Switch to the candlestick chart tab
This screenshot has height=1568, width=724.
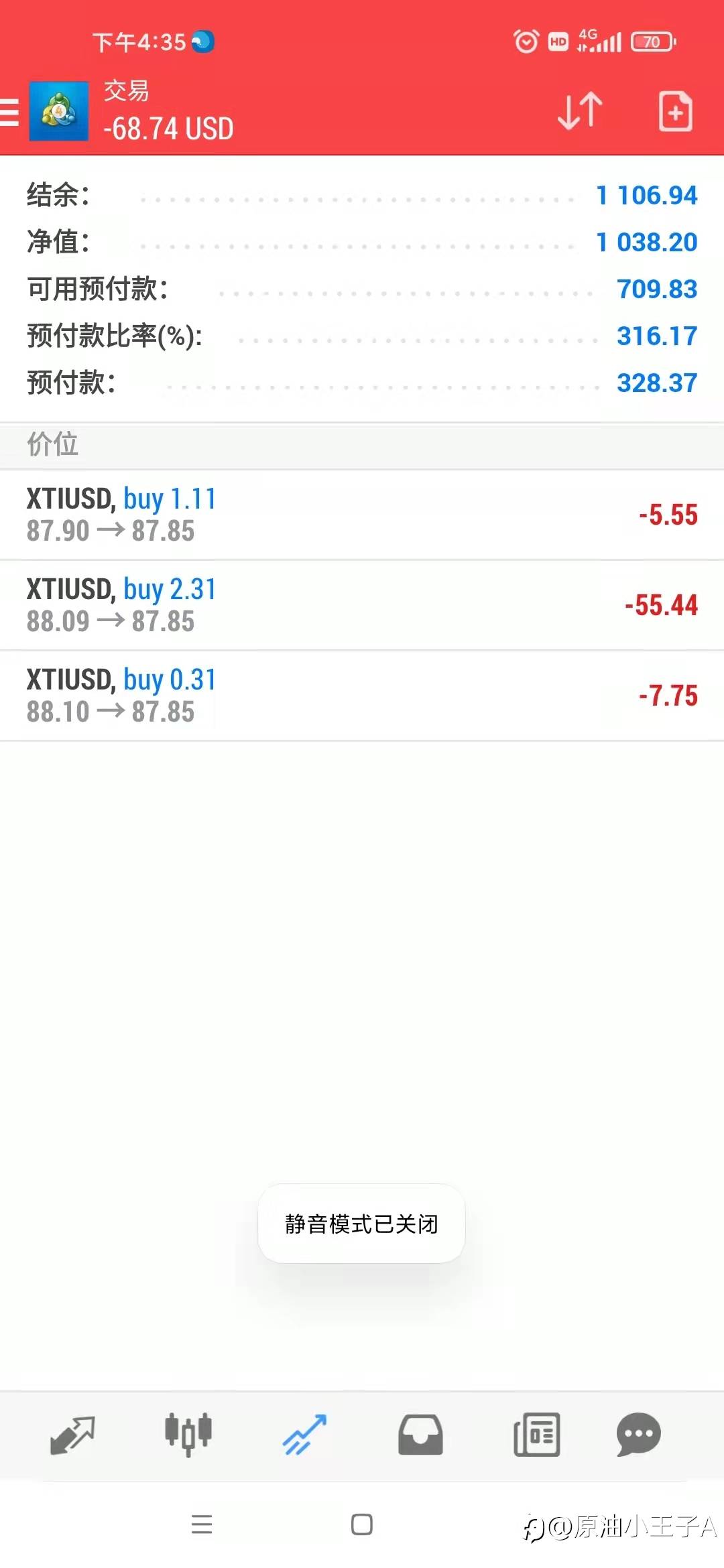coord(188,1435)
